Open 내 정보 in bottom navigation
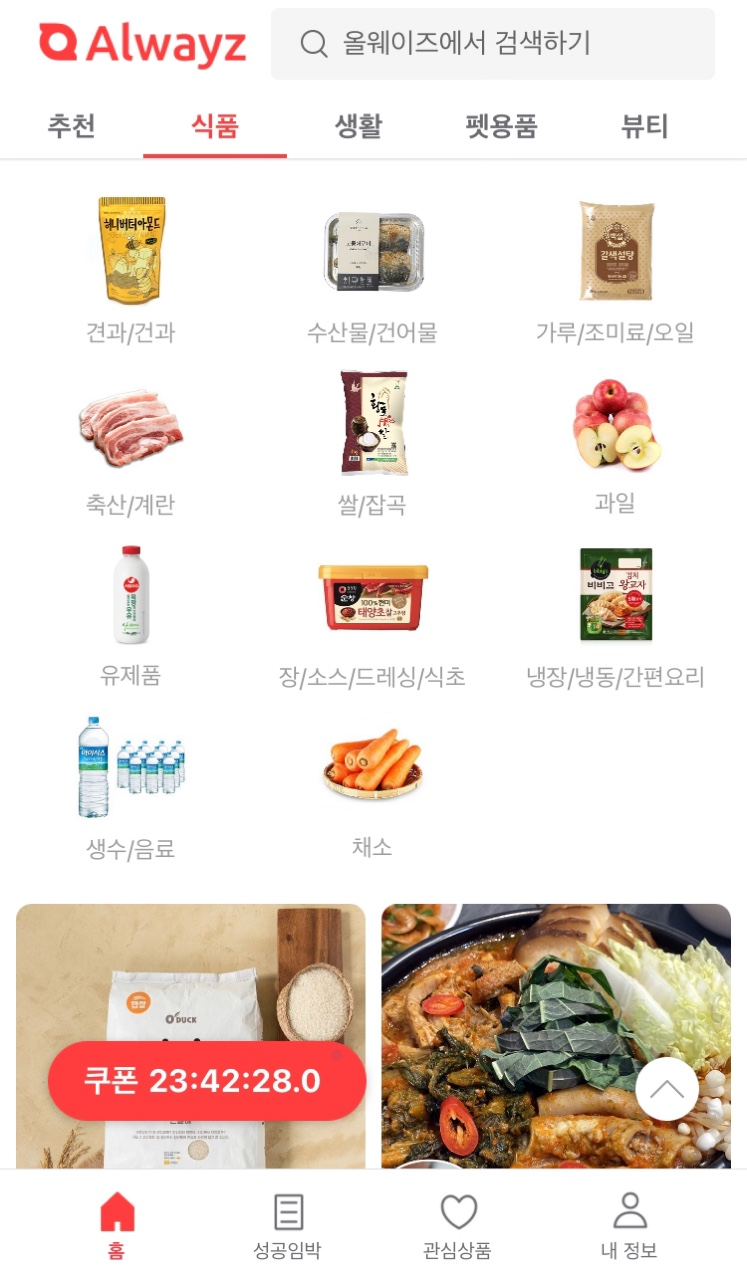The height and width of the screenshot is (1280, 747). click(x=629, y=1226)
